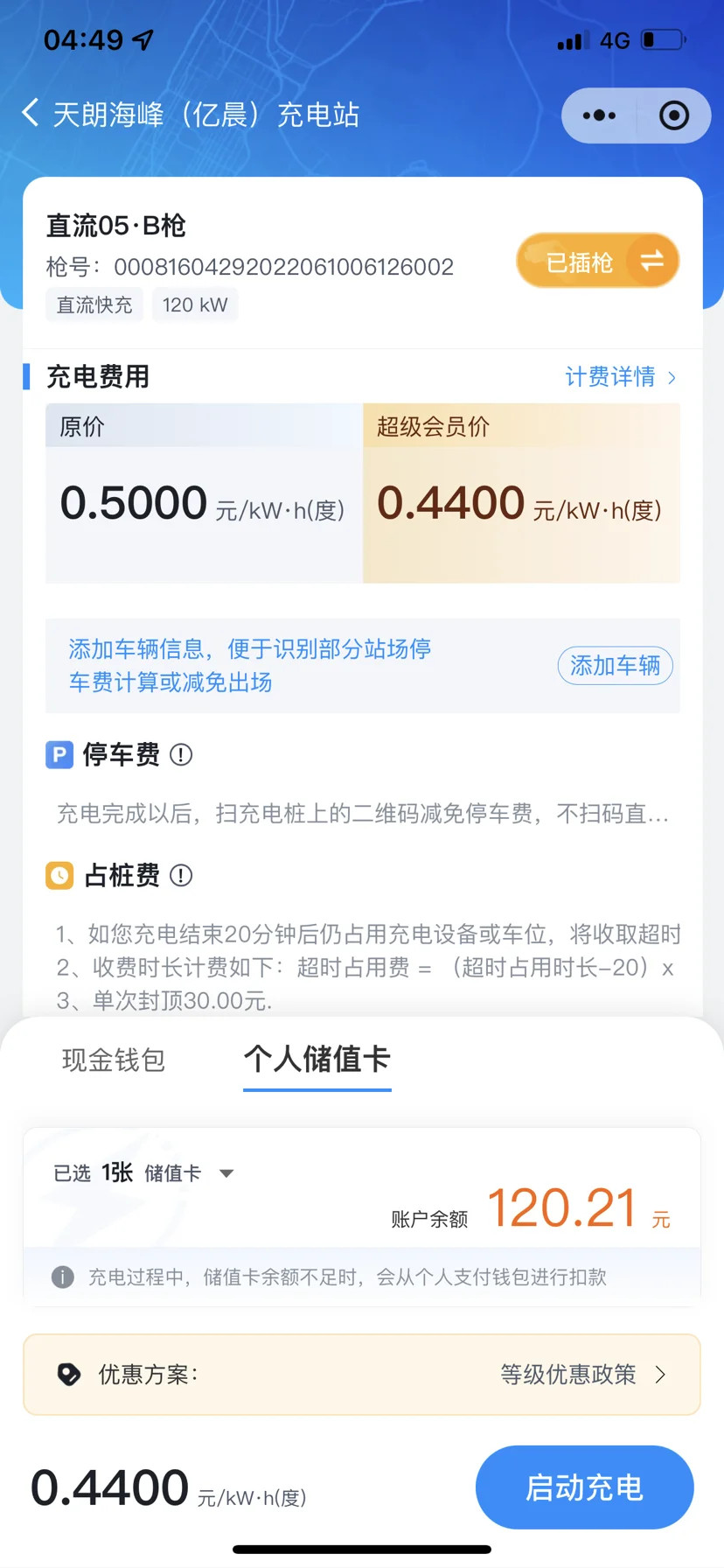Open the mini program three-dot menu
This screenshot has width=724, height=1568.
[599, 115]
